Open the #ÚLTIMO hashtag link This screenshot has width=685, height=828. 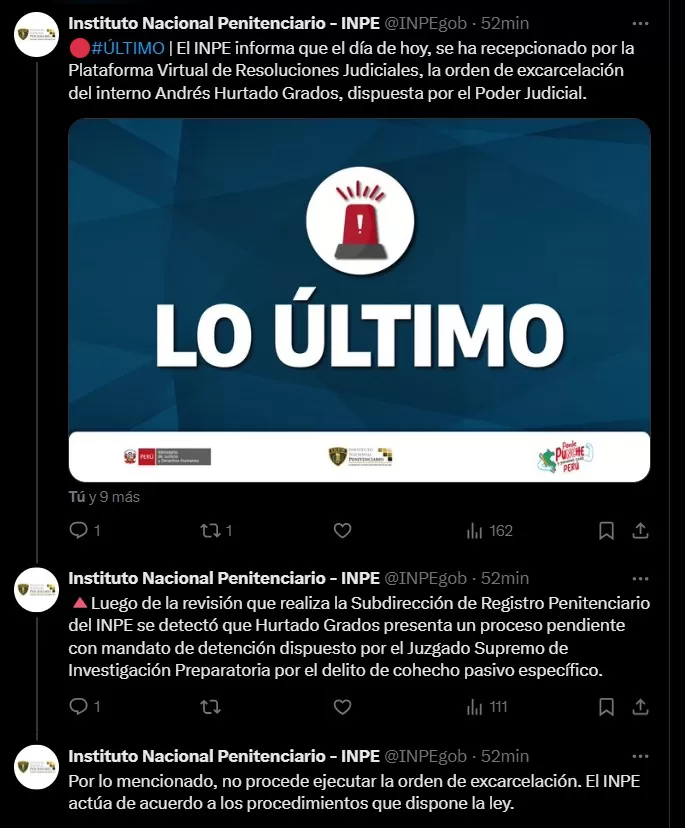tap(127, 47)
